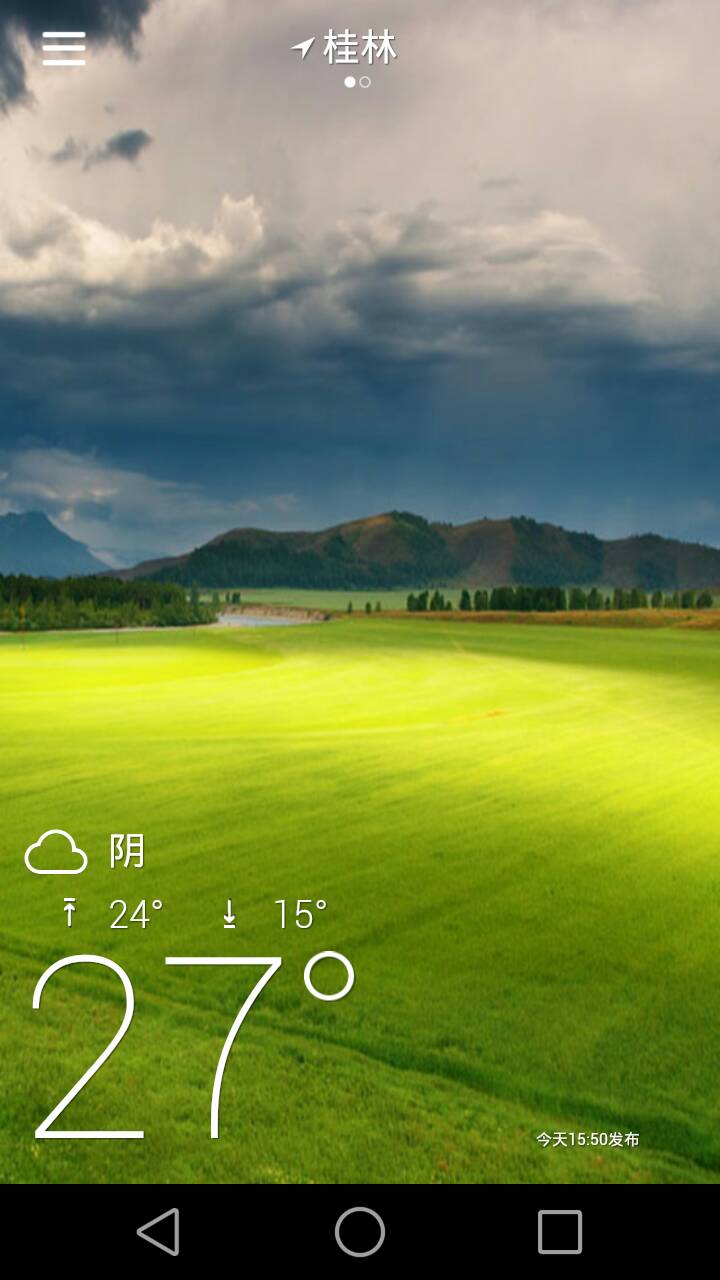Tap the GPS location arrow beside 桂林

click(306, 45)
